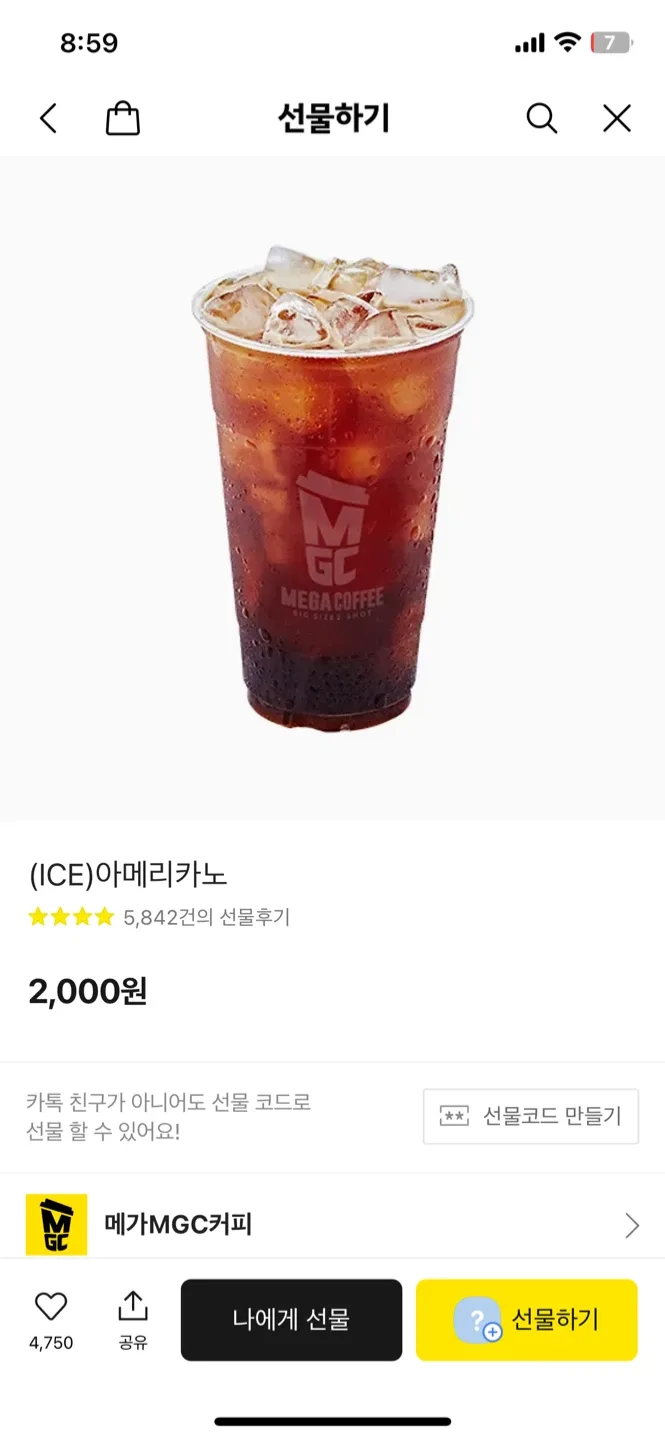View the 5,842건의 선물후기 reviews
This screenshot has height=1440, width=665.
(x=206, y=917)
